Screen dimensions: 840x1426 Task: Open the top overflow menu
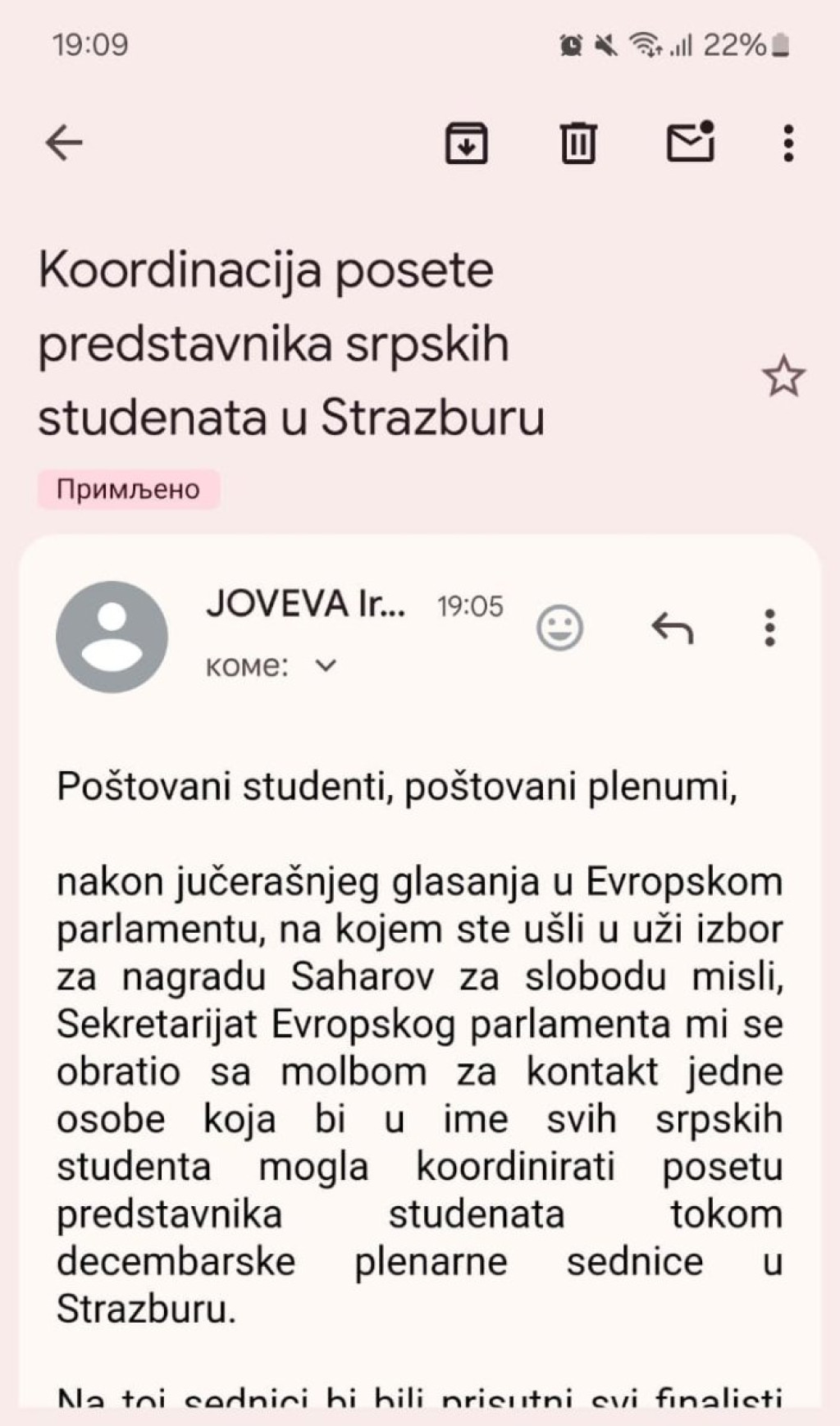tap(787, 143)
